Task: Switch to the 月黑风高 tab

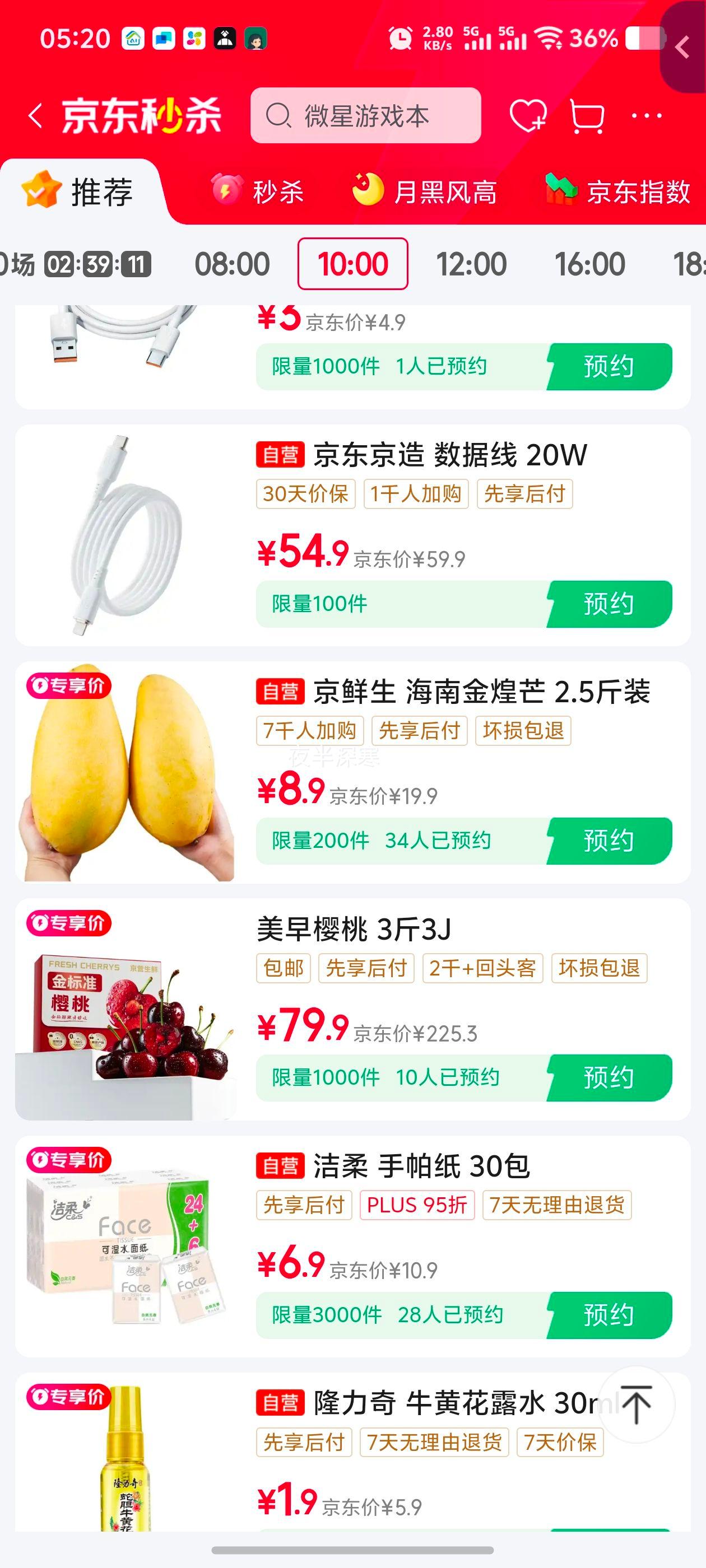Action: click(x=425, y=192)
